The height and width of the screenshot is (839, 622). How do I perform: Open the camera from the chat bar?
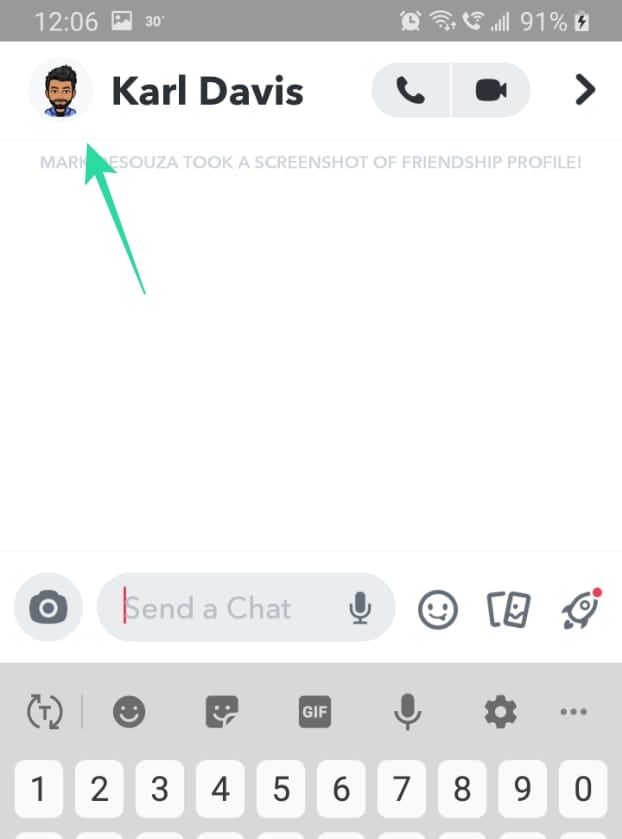click(49, 607)
